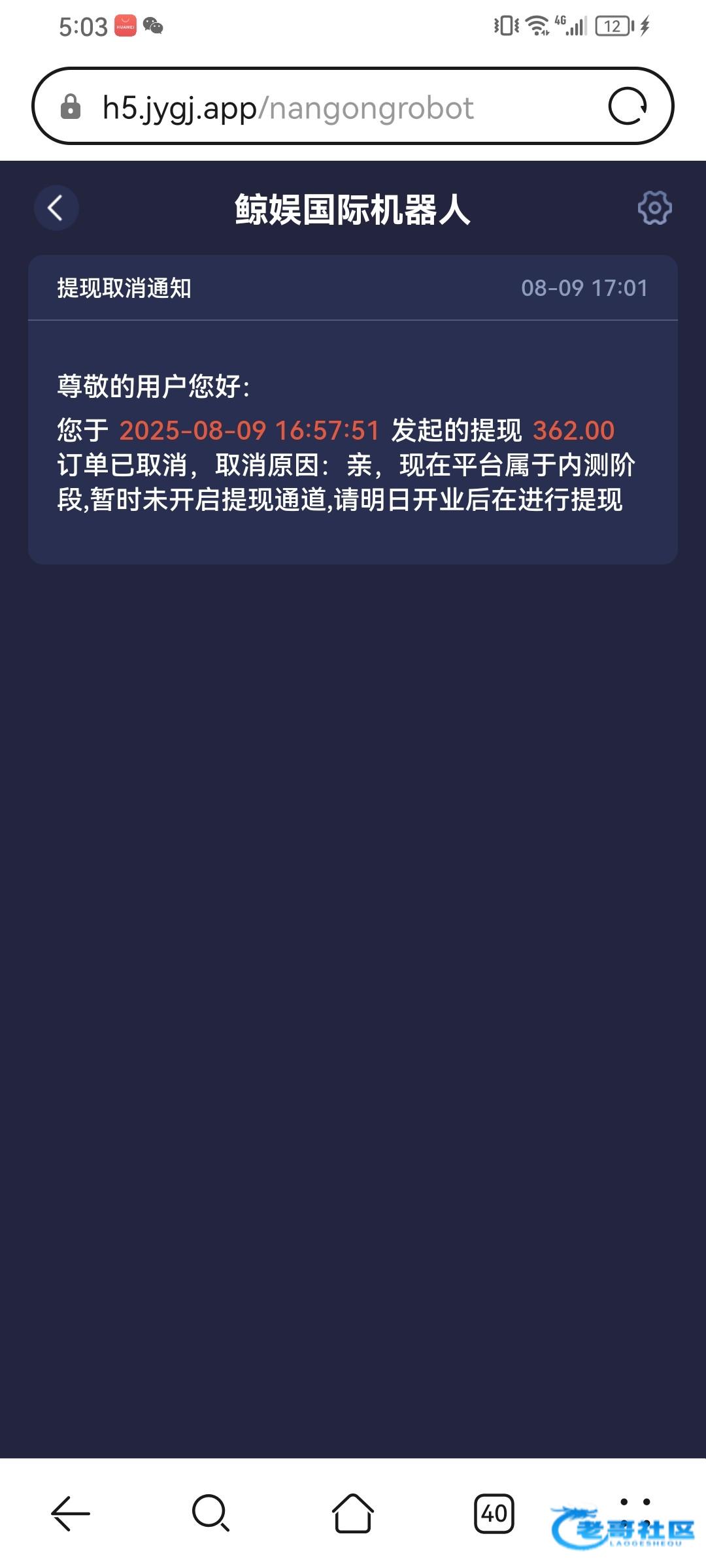
Task: Open browser search from the bottom toolbar
Action: [x=210, y=1513]
